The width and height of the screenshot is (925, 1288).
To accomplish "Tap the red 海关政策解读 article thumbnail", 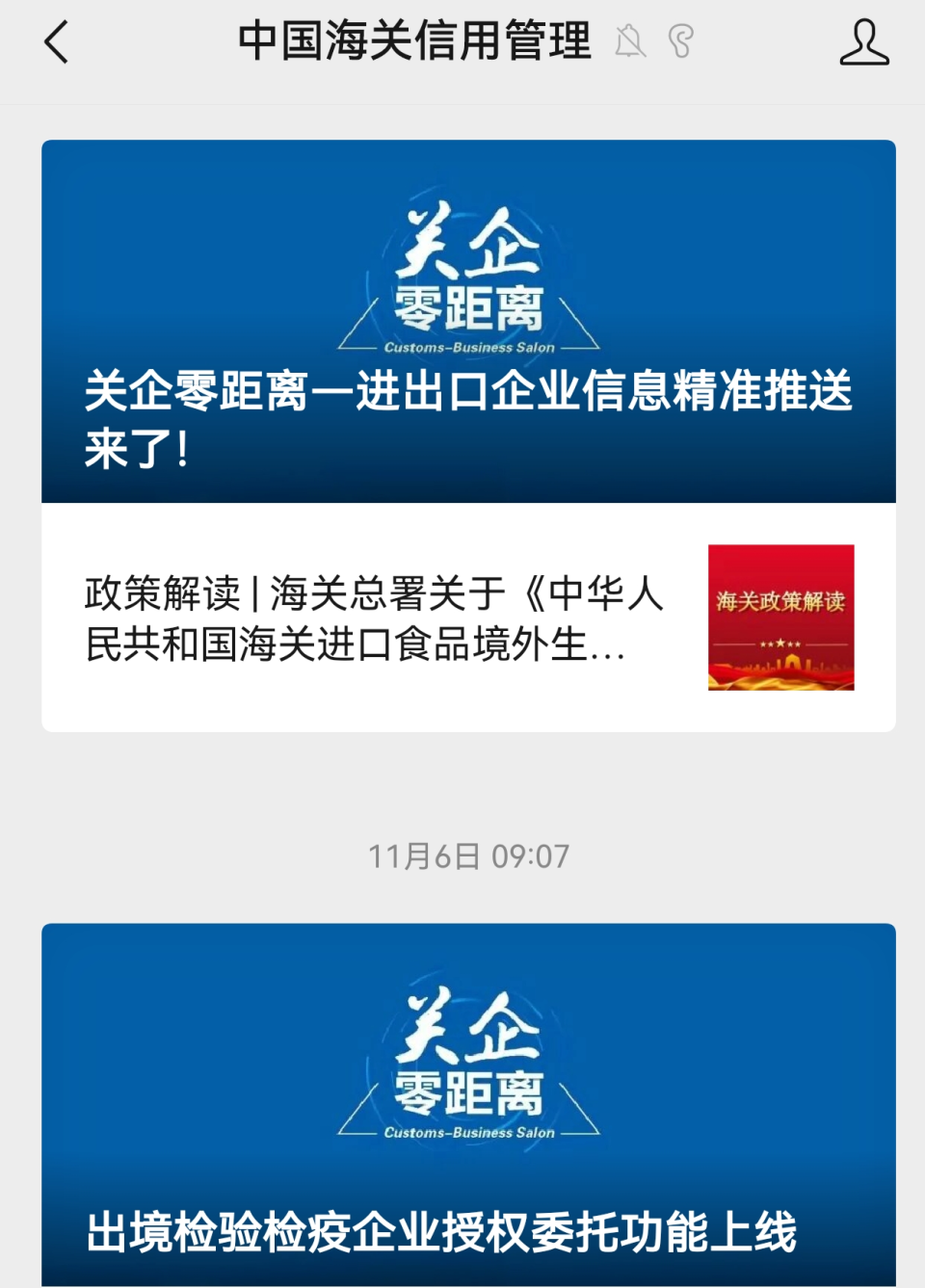I will [780, 617].
